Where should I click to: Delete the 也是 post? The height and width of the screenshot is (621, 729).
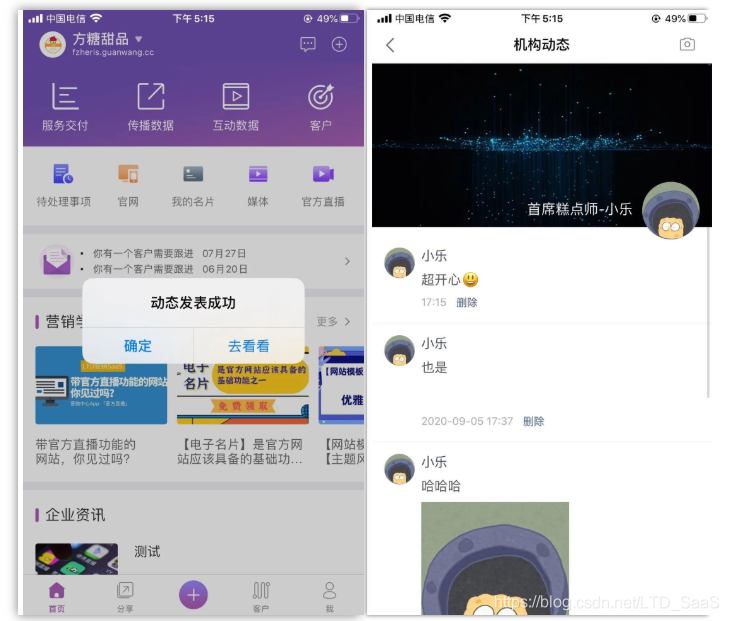[x=534, y=421]
